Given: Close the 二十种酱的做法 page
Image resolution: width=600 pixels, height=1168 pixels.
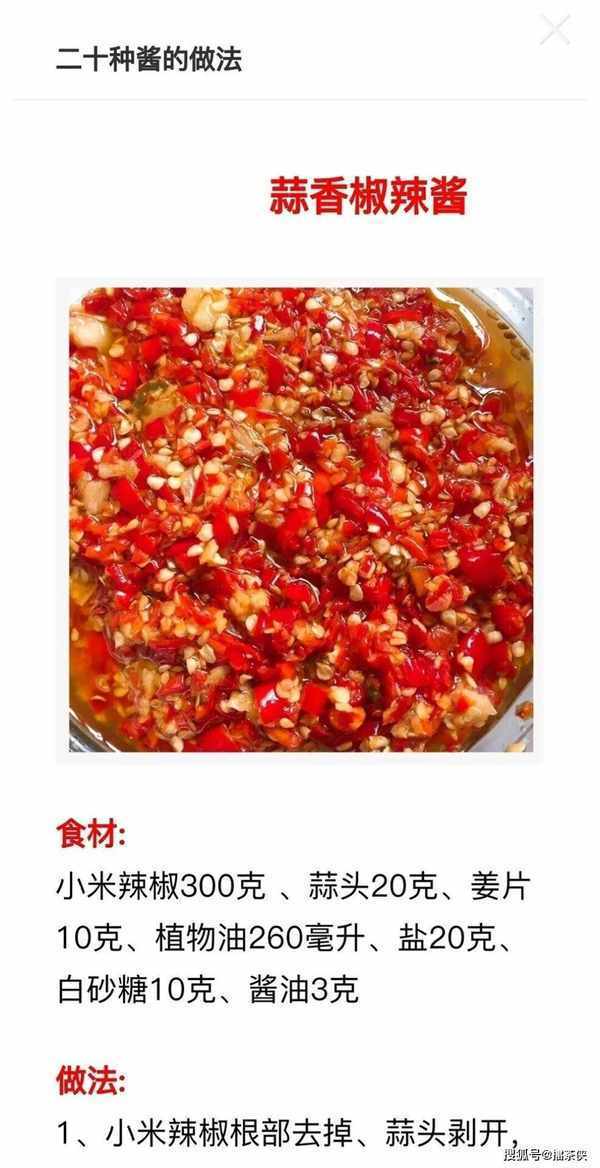Looking at the screenshot, I should click(555, 30).
